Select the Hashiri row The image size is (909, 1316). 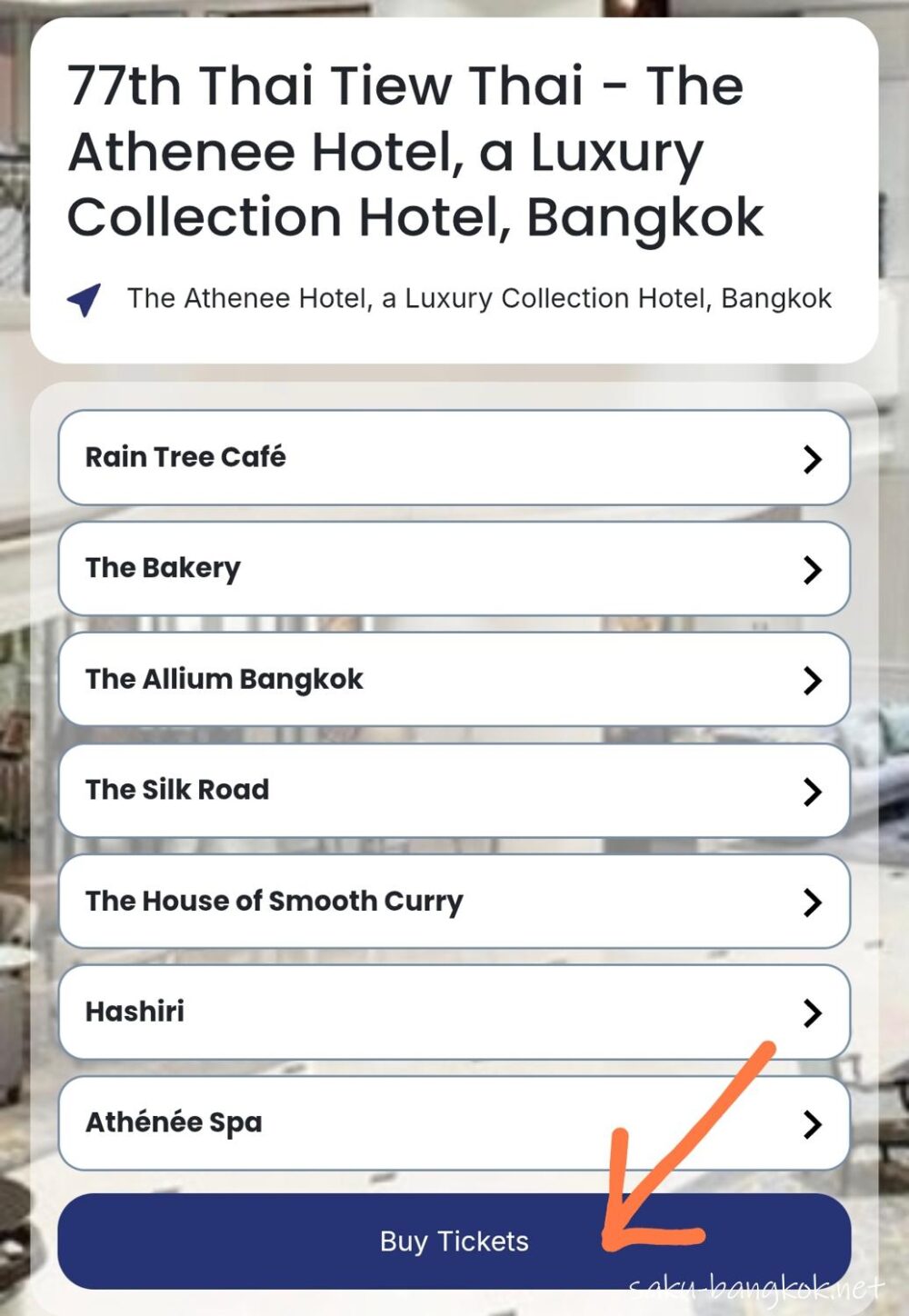(x=453, y=1012)
